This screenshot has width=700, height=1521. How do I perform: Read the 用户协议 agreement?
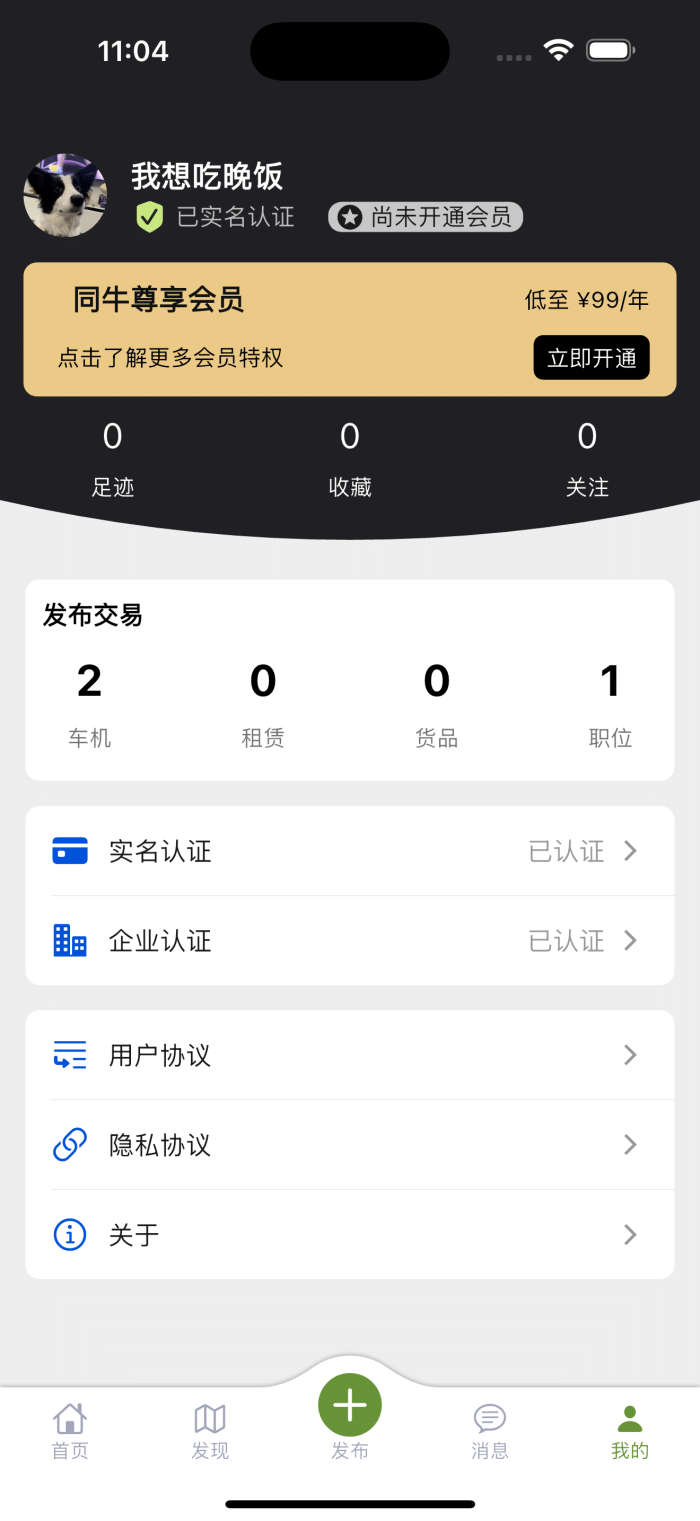(x=350, y=1055)
